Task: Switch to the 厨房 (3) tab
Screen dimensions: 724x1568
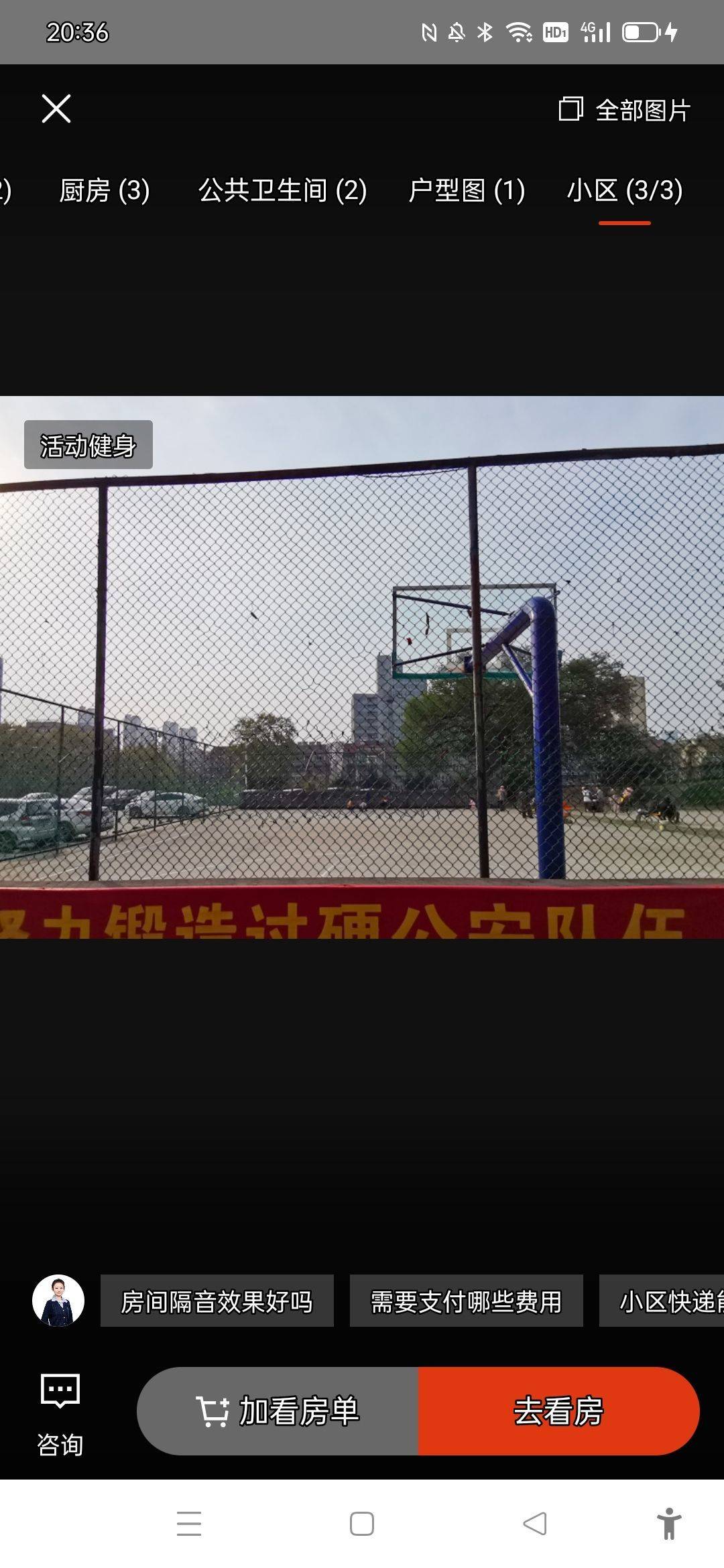Action: (x=105, y=190)
